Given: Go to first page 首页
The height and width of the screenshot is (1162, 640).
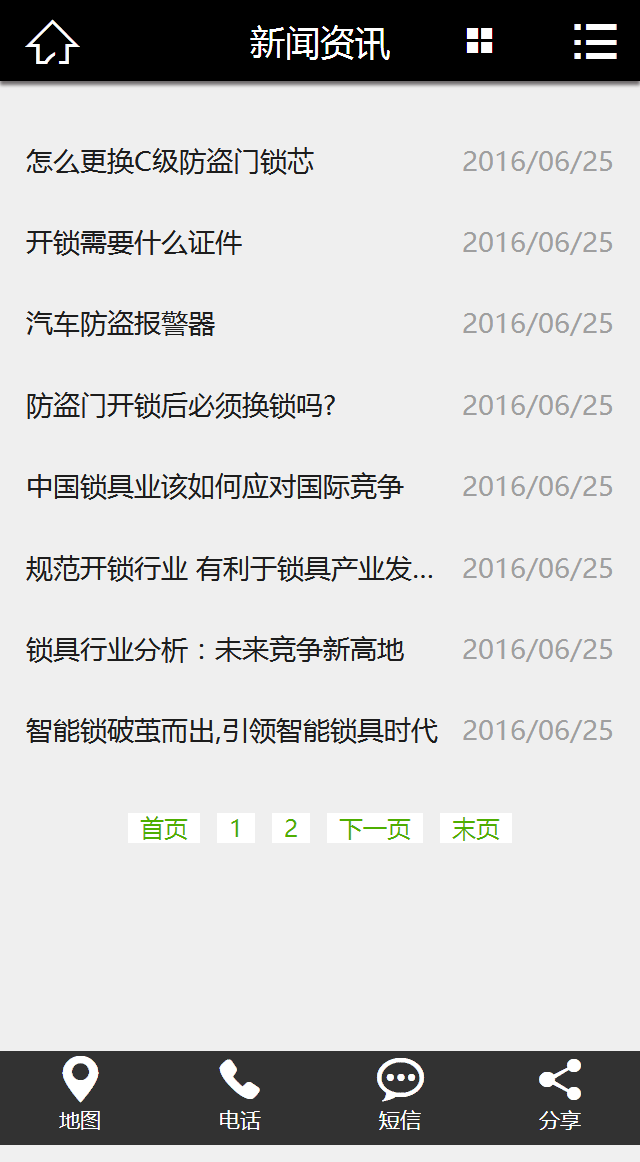Looking at the screenshot, I should [164, 828].
